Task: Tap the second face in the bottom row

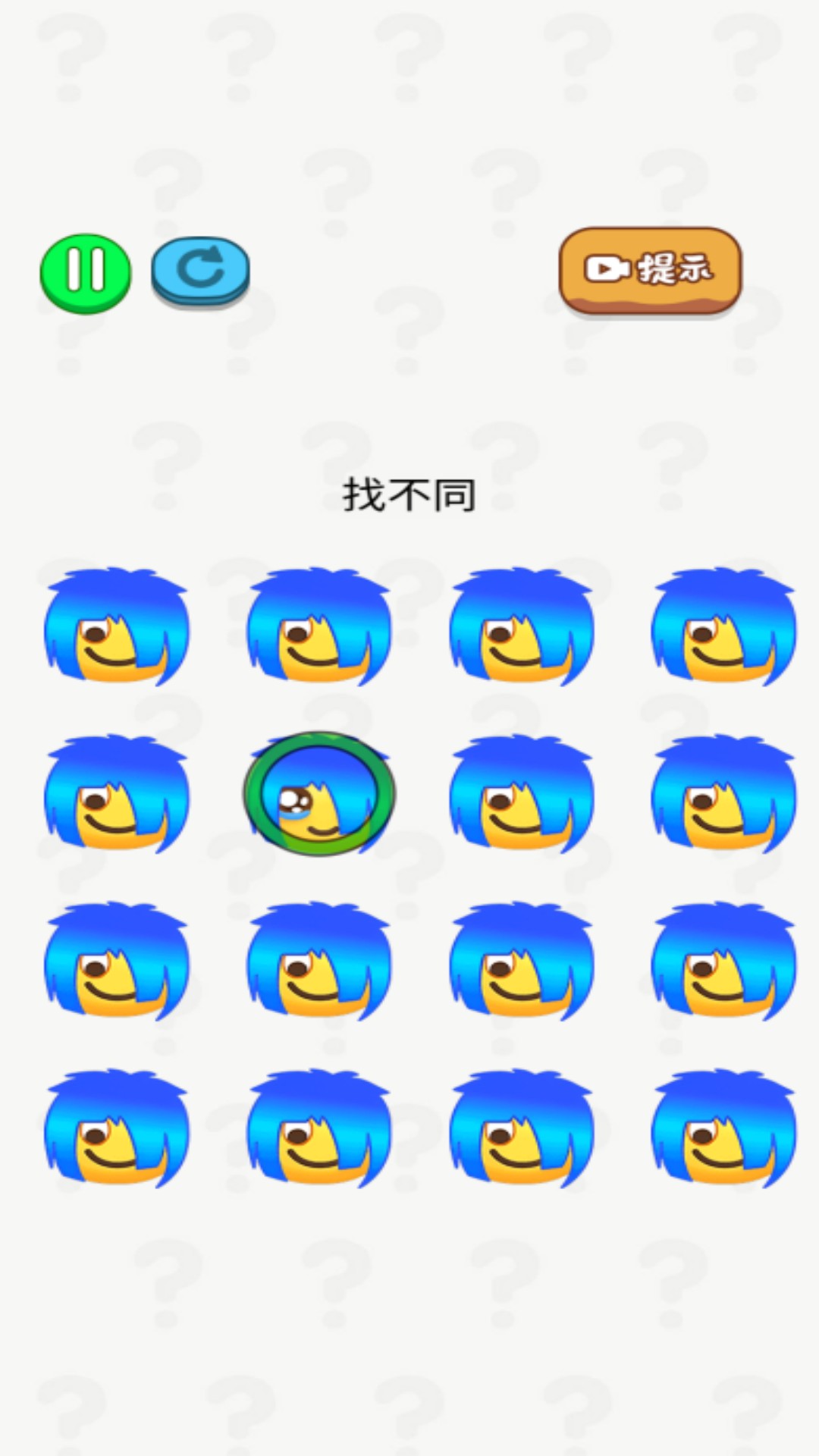Action: (x=317, y=1130)
